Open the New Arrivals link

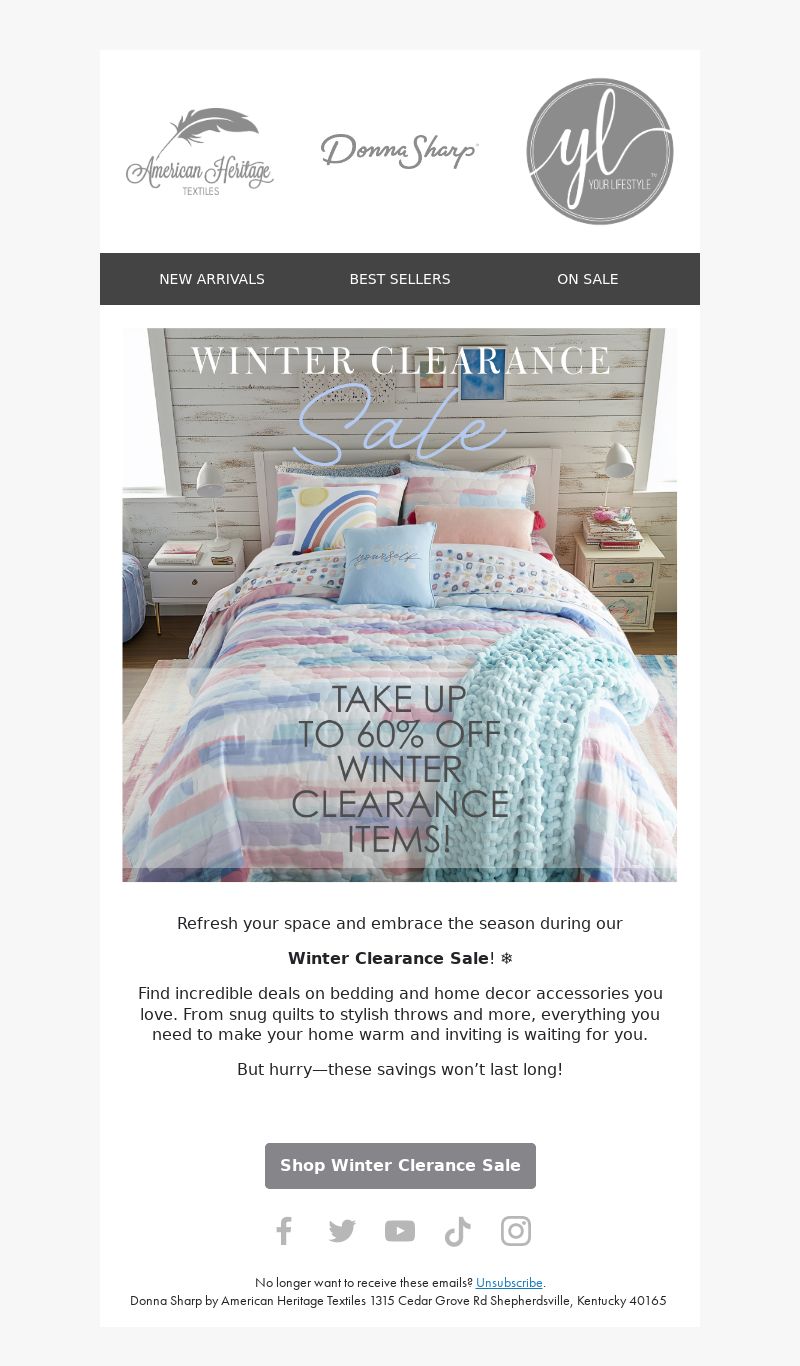point(212,279)
